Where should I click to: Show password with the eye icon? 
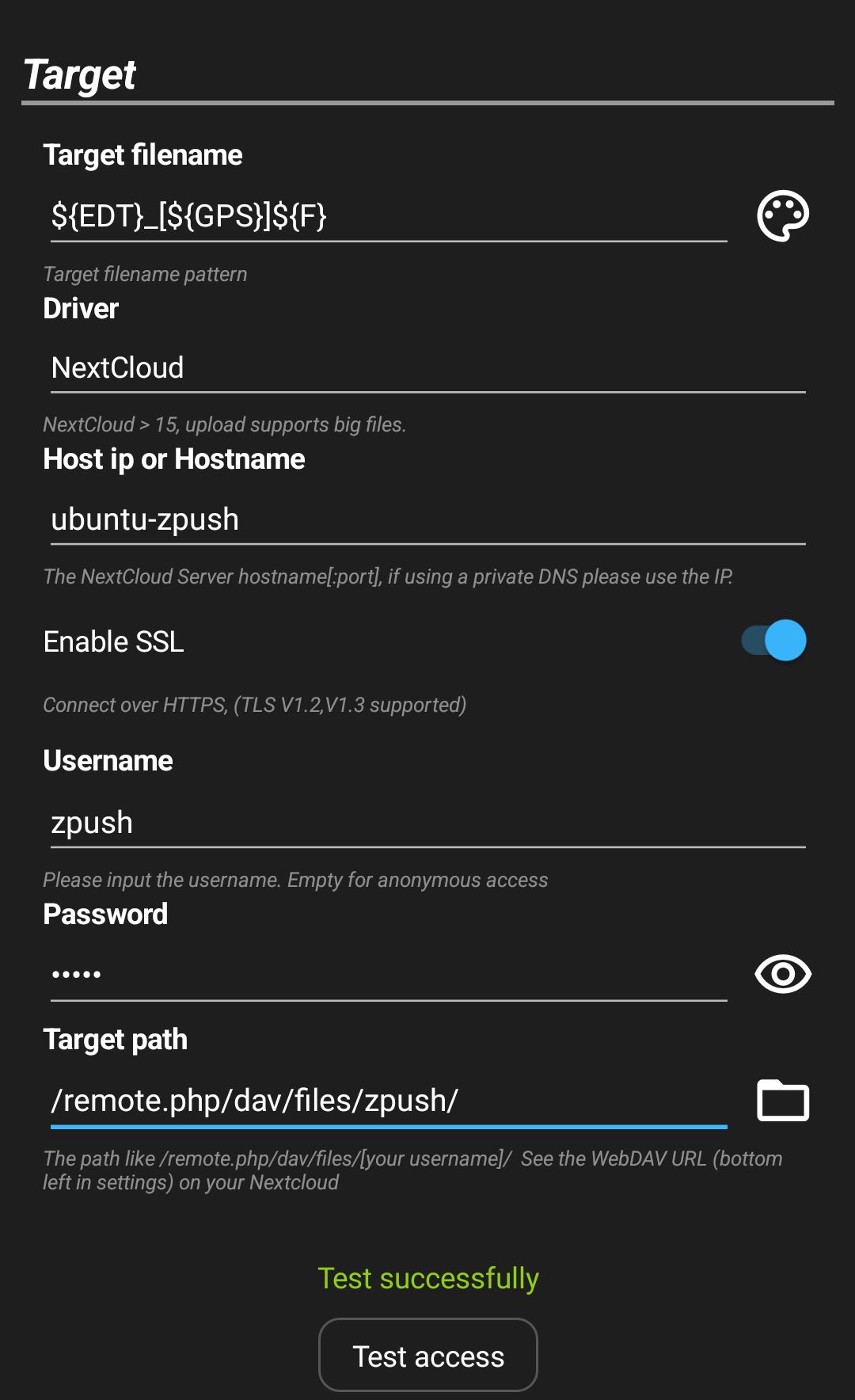pos(783,974)
